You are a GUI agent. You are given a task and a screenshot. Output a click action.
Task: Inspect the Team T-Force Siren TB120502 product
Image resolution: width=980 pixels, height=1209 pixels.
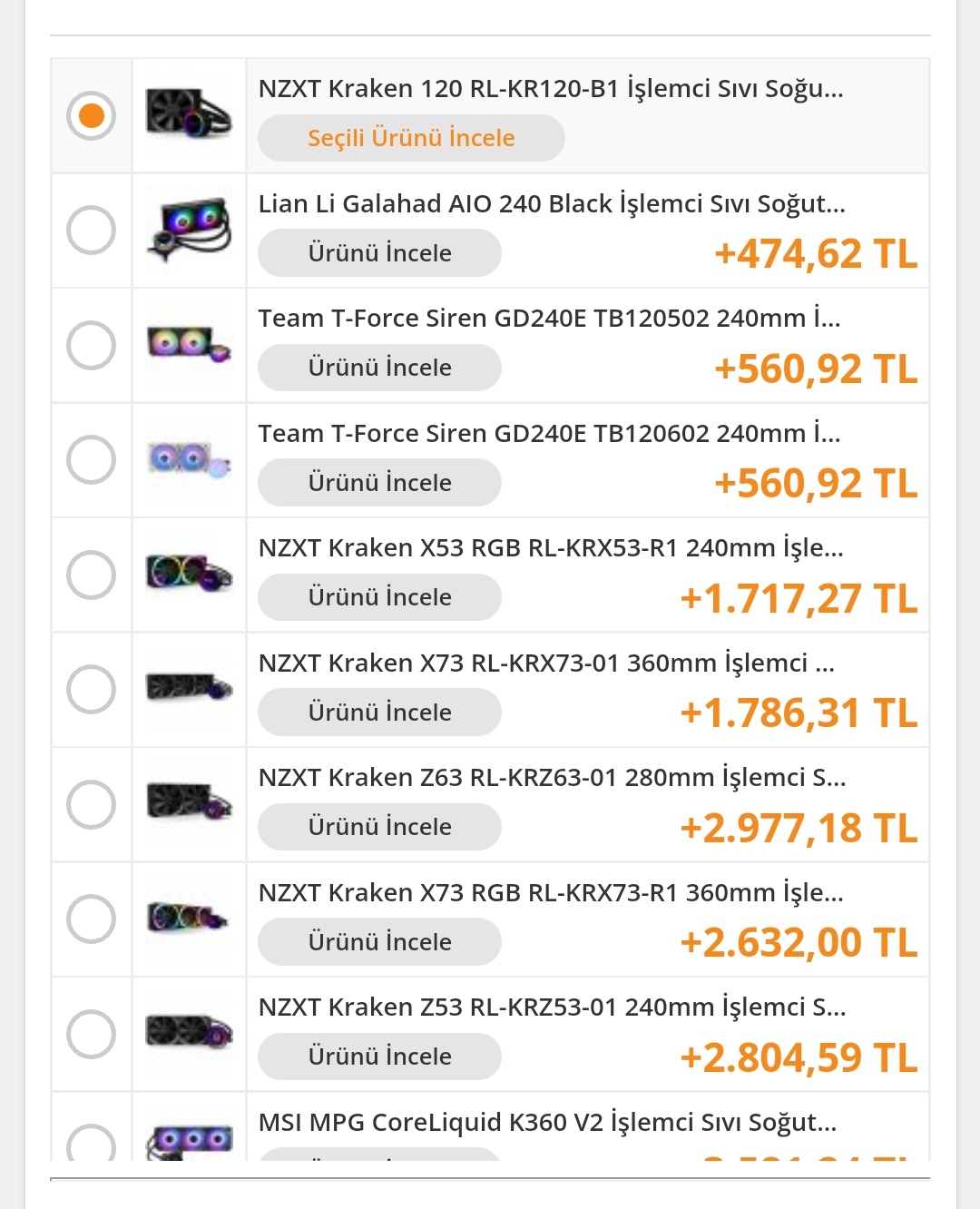[x=379, y=368]
